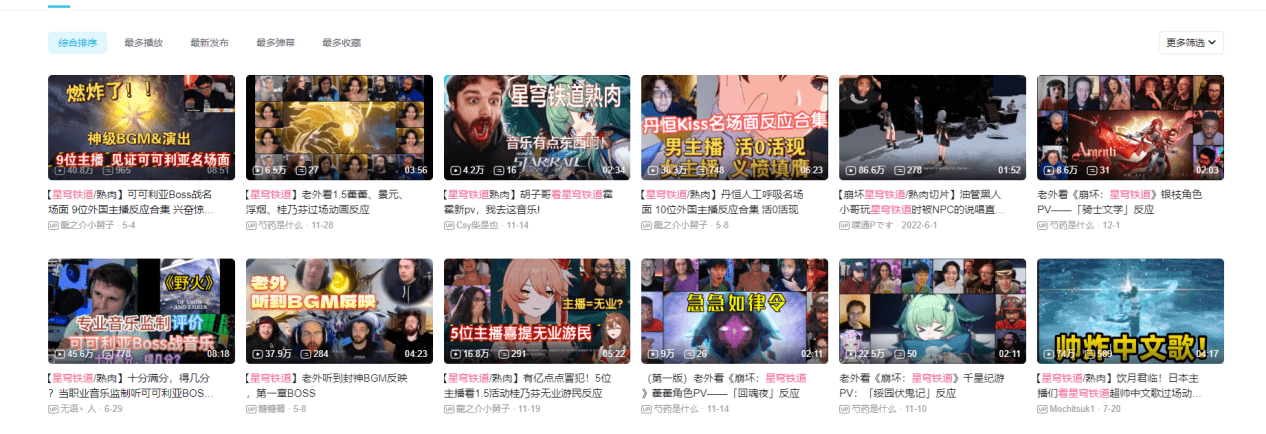1266x434 pixels.
Task: Play the 藿藿角色PV「回魂夜」反应 video
Action: click(x=734, y=310)
